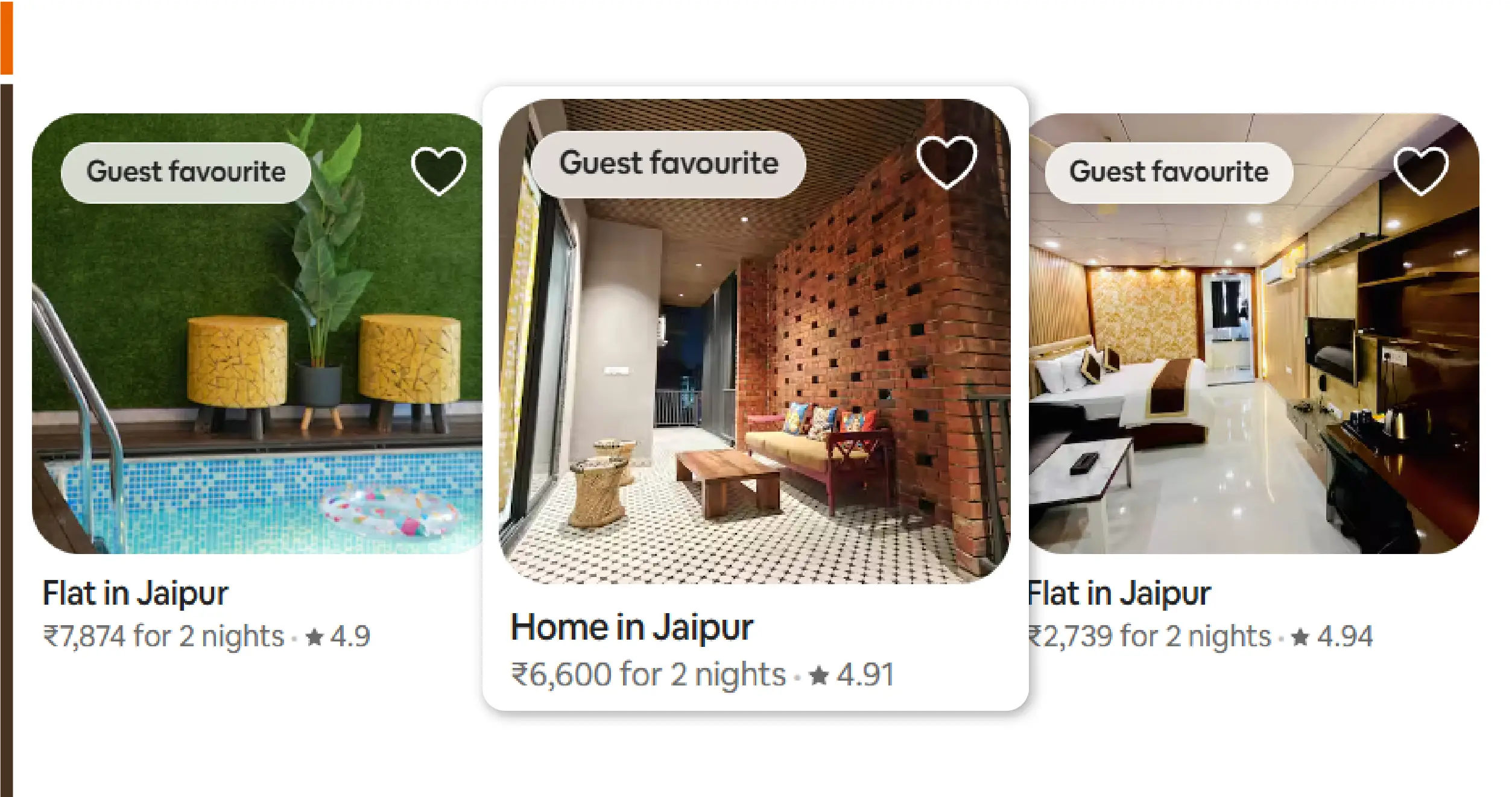The width and height of the screenshot is (1512, 797).
Task: Tap the heart on the ₹2,739 flat
Action: point(1422,171)
